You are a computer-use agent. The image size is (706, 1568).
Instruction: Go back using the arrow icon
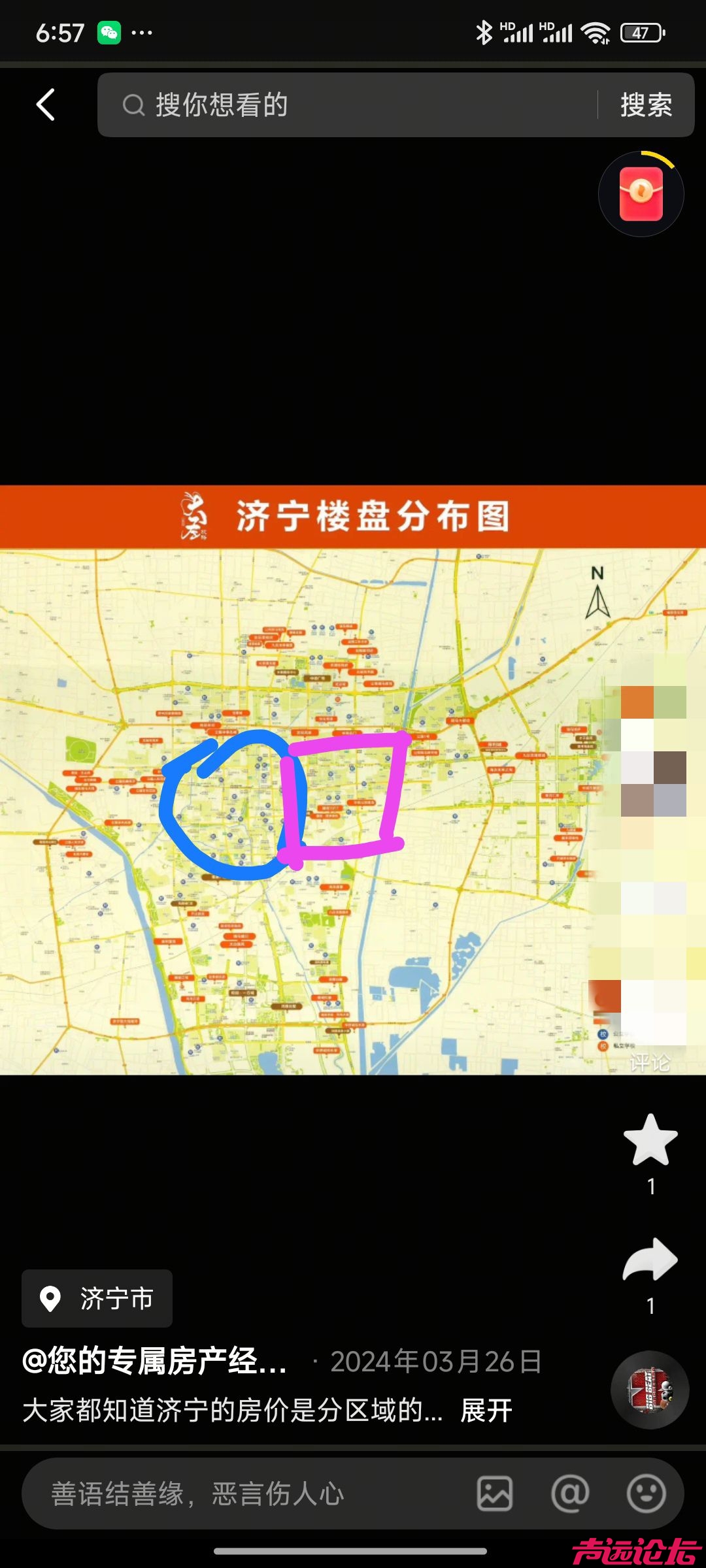coord(46,105)
